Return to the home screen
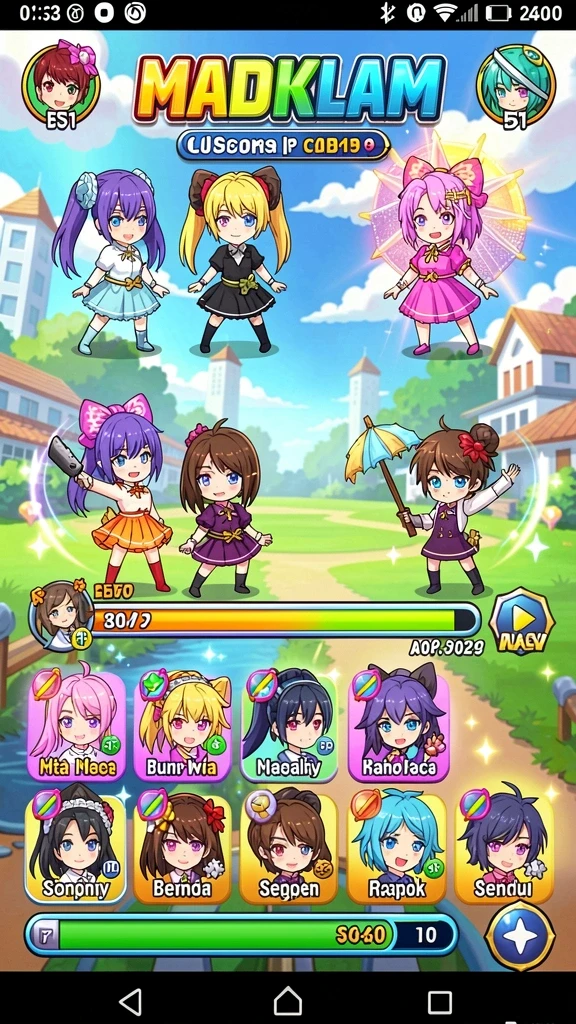The image size is (576, 1024). tap(287, 1000)
